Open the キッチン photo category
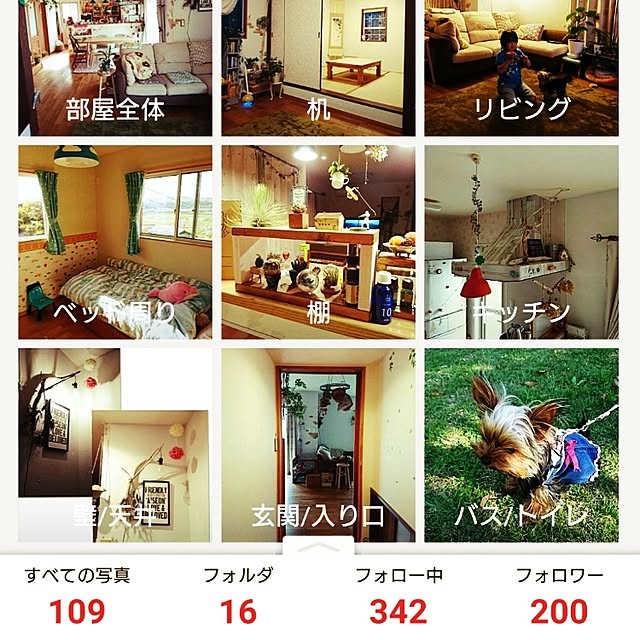 point(521,243)
